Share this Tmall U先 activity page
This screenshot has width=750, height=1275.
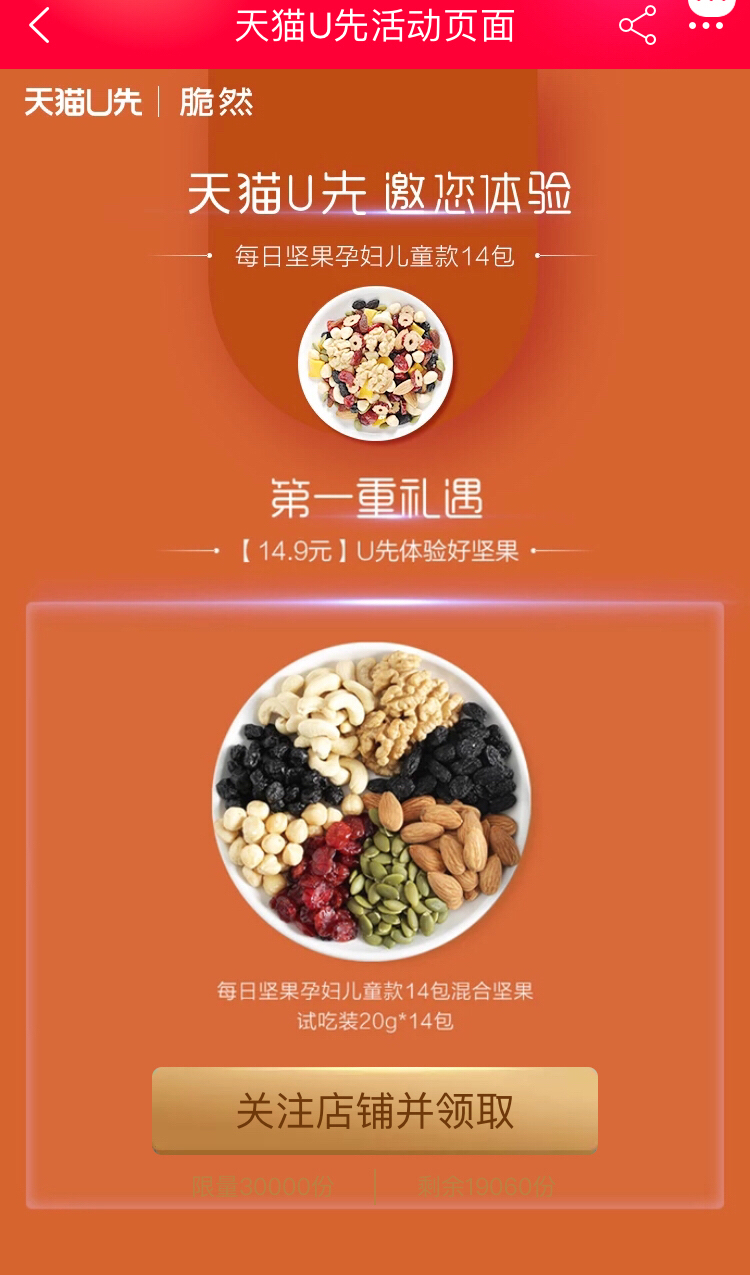637,26
